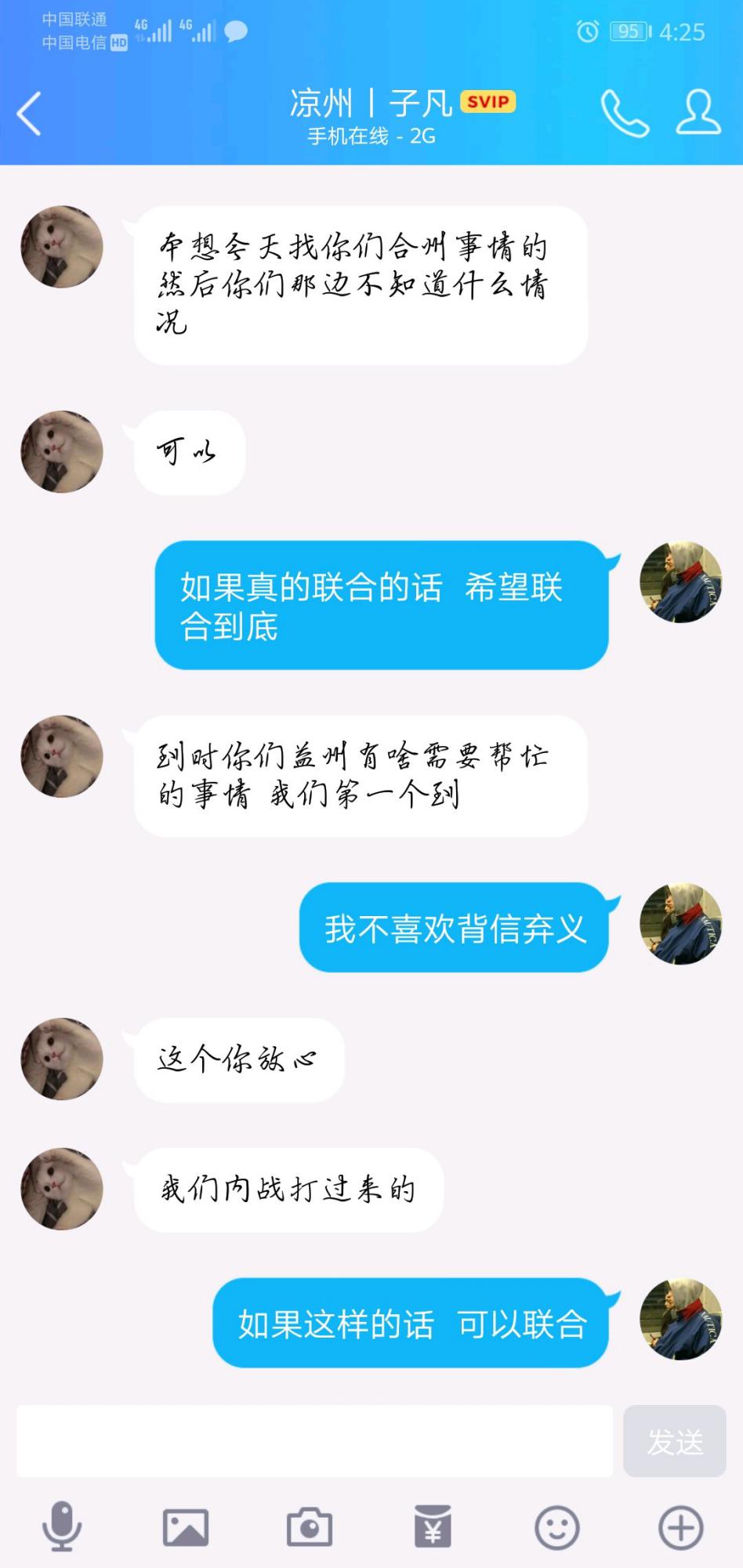Start a voice call with this contact

(x=624, y=114)
